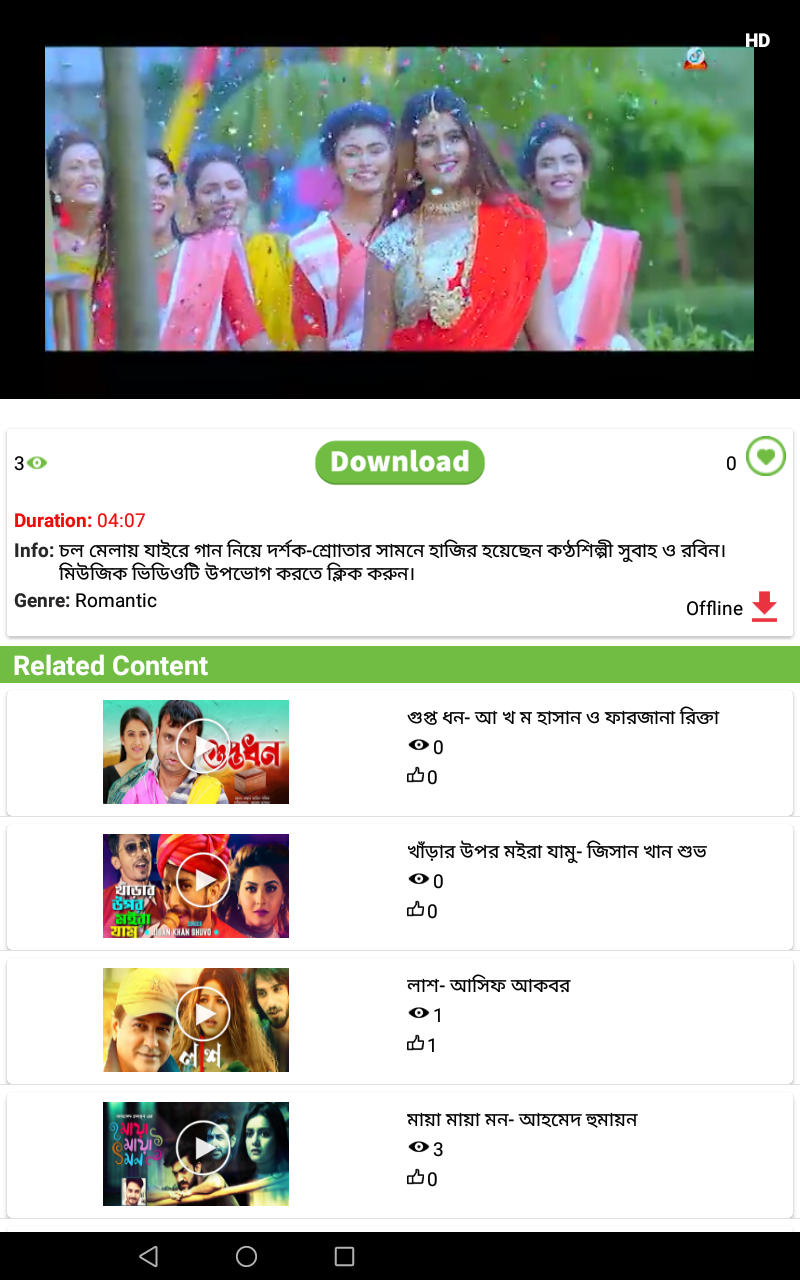Play the গুপ্ত ধন related video

196,752
